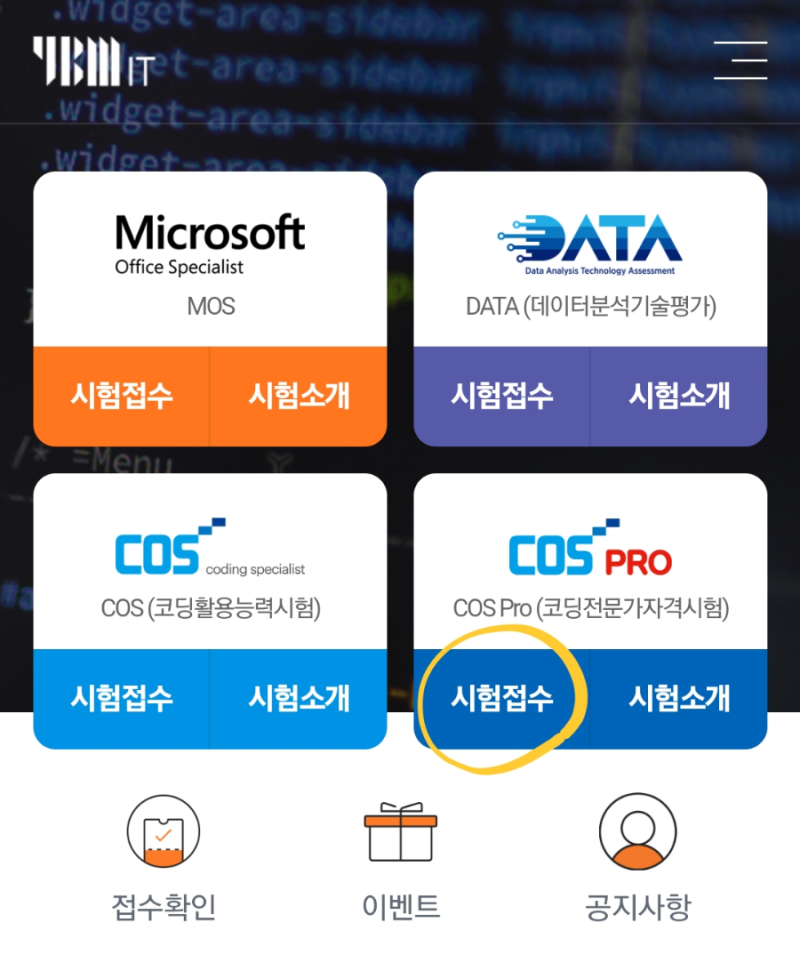Click the DATA data analysis logo
Image resolution: width=800 pixels, height=963 pixels.
click(589, 240)
